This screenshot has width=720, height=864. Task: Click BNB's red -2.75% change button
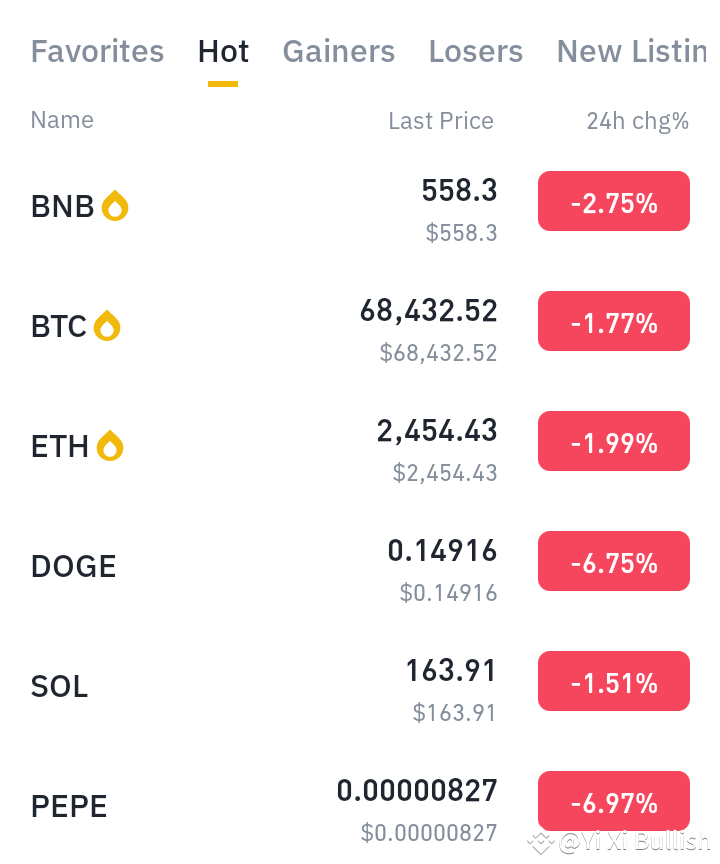coord(613,201)
